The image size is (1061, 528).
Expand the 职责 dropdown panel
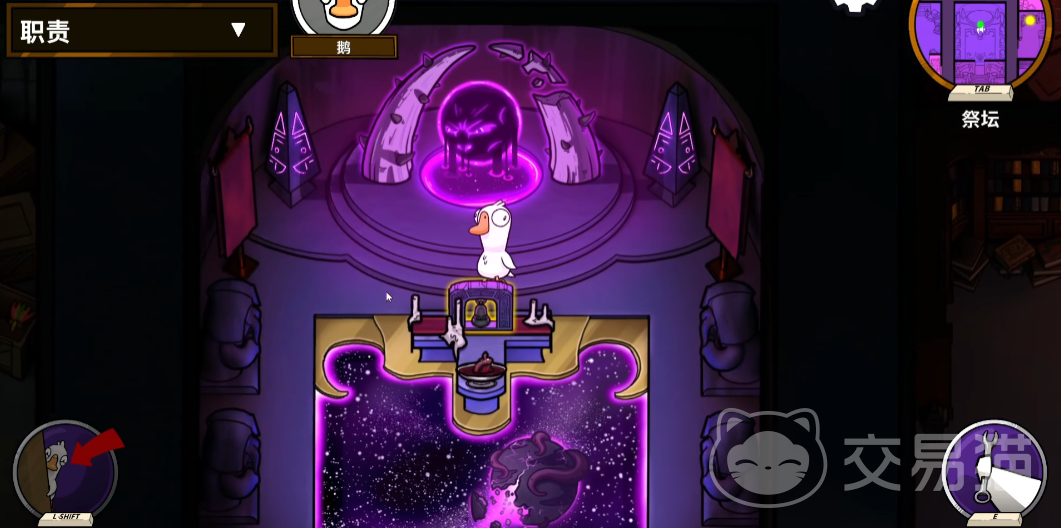pos(141,30)
